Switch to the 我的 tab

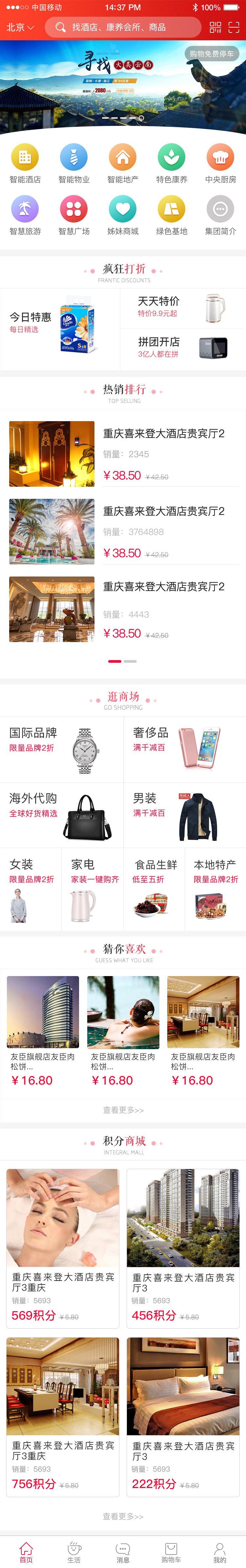pyautogui.click(x=220, y=1552)
